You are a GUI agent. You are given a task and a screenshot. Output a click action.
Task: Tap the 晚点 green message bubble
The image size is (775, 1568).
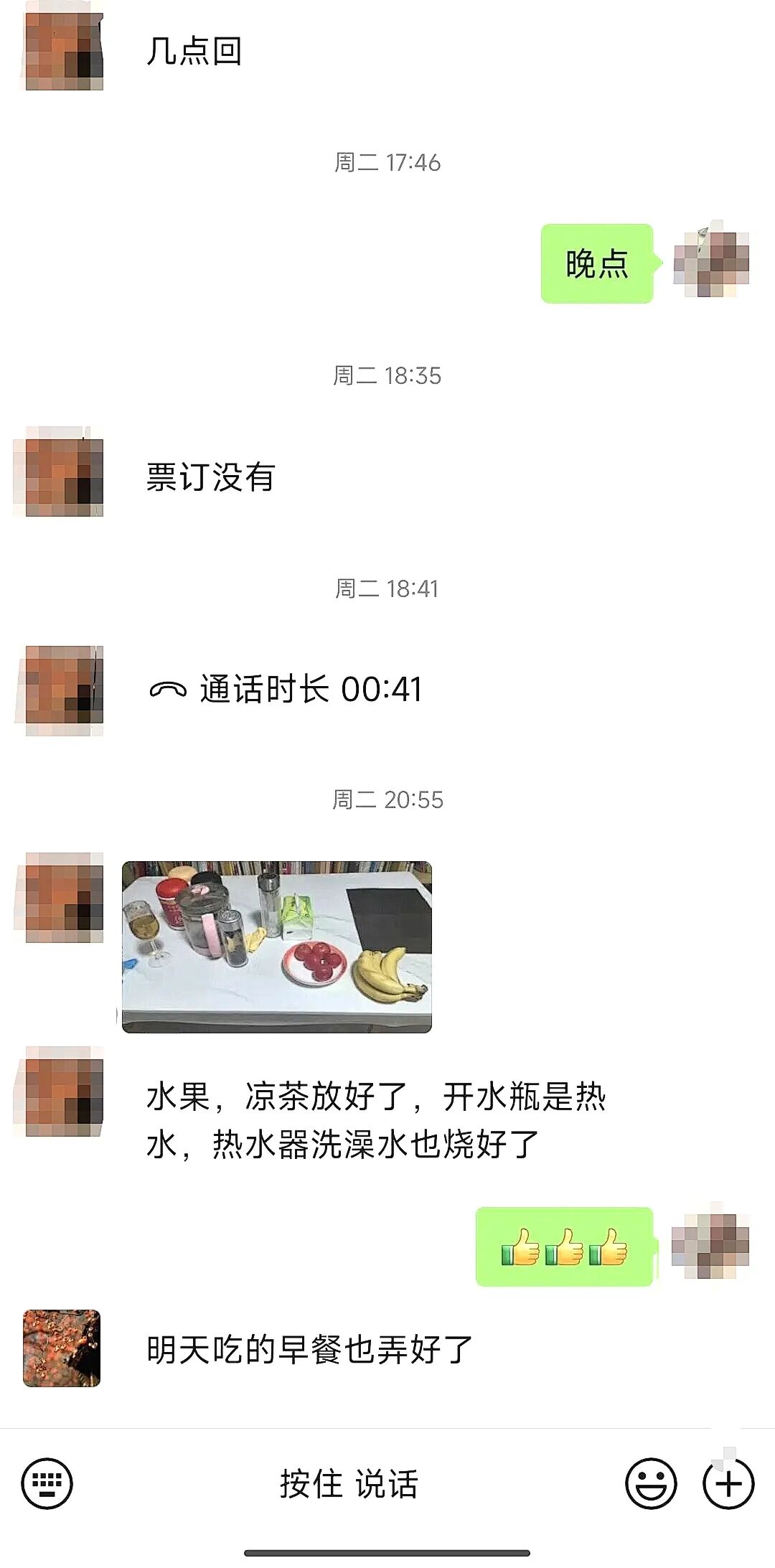596,262
